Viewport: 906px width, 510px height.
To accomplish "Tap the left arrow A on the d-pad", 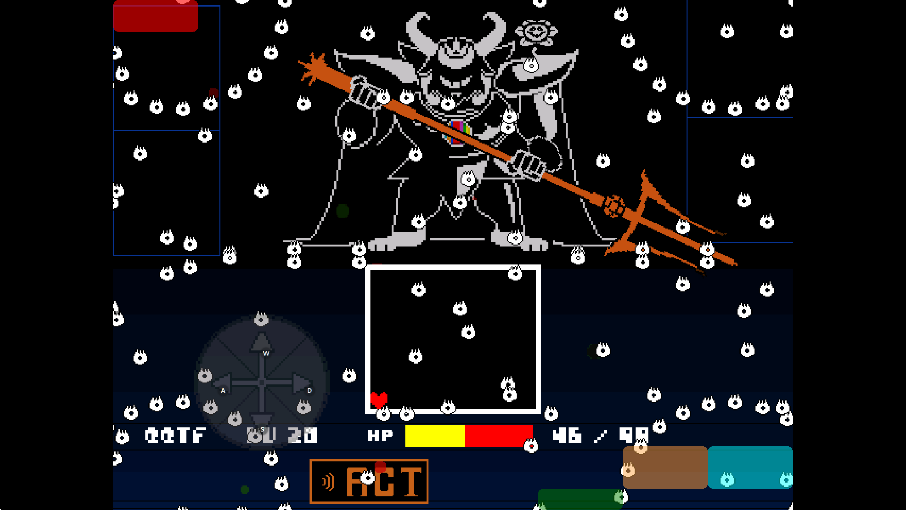I will 222,382.
